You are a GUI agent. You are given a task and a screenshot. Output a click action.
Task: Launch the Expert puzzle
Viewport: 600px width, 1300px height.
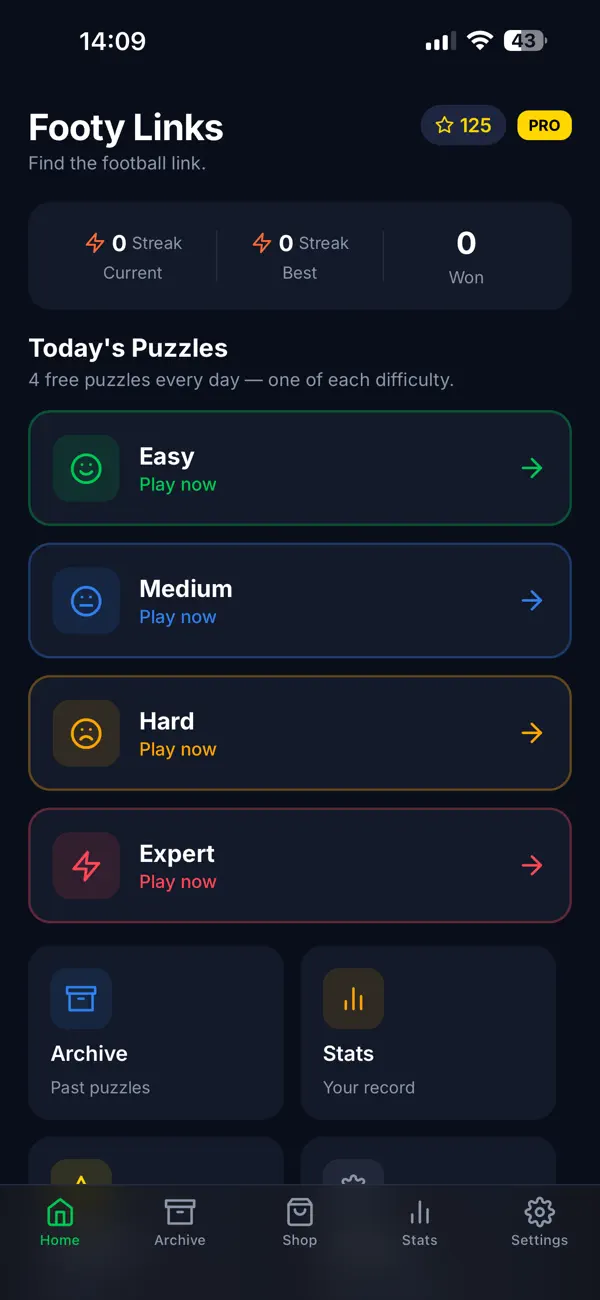300,865
